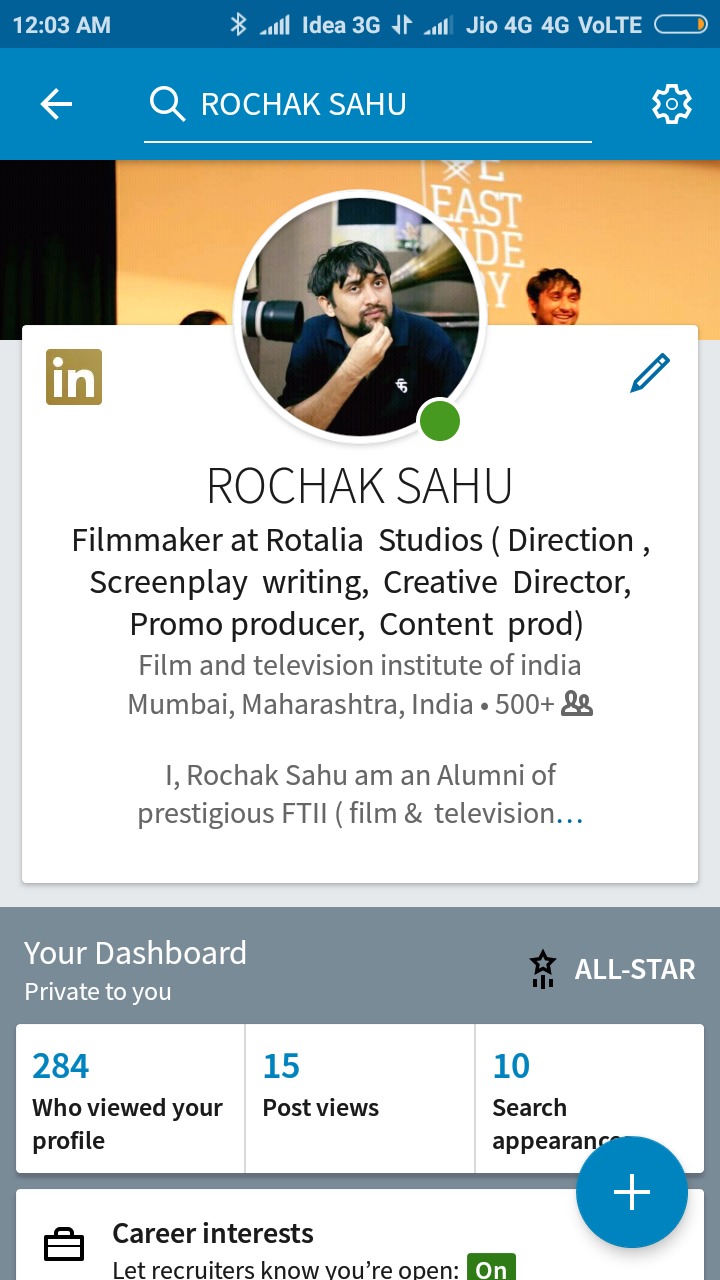The width and height of the screenshot is (720, 1280).
Task: Go back using the arrow
Action: click(56, 104)
